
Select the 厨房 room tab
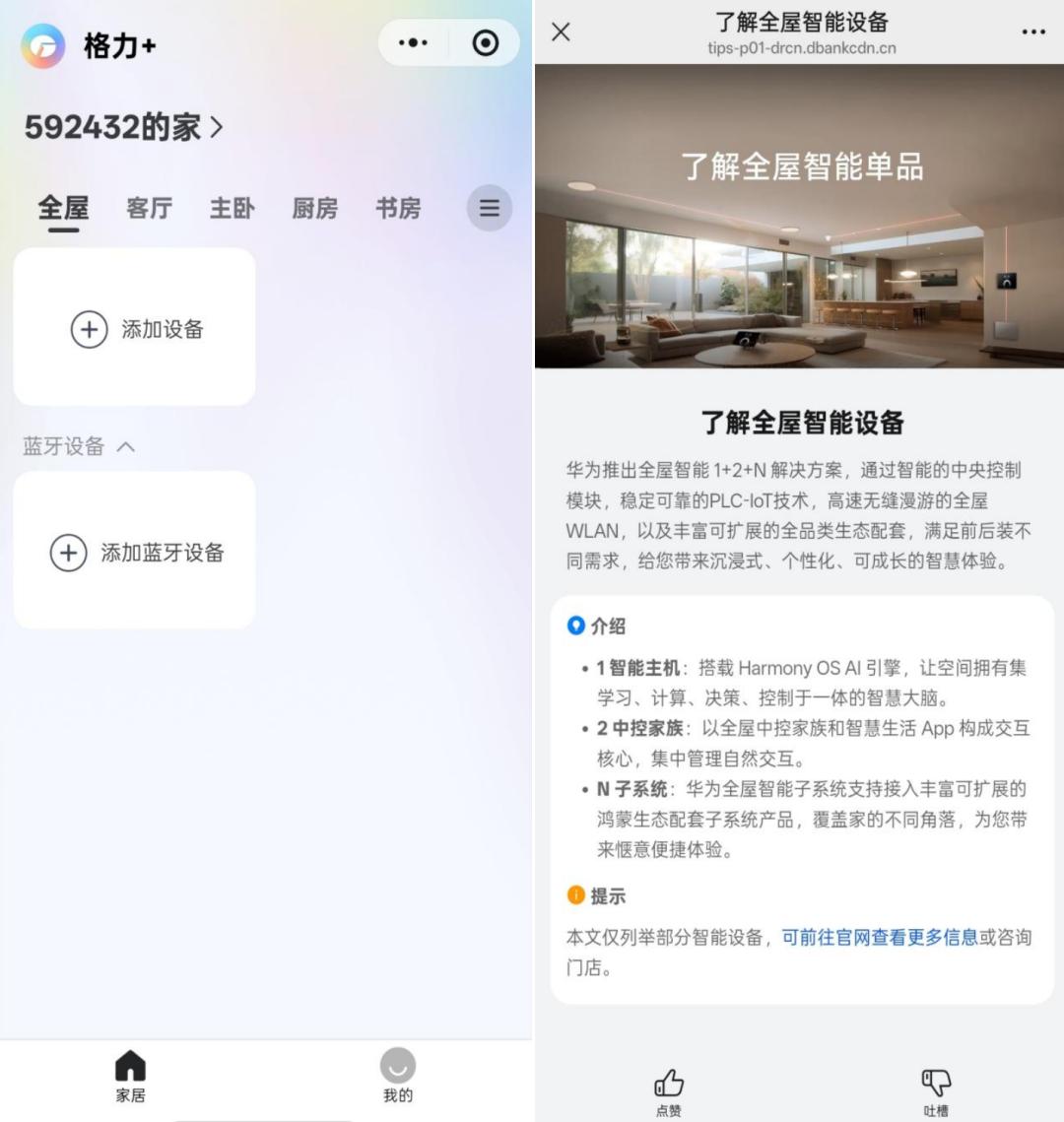[x=315, y=208]
